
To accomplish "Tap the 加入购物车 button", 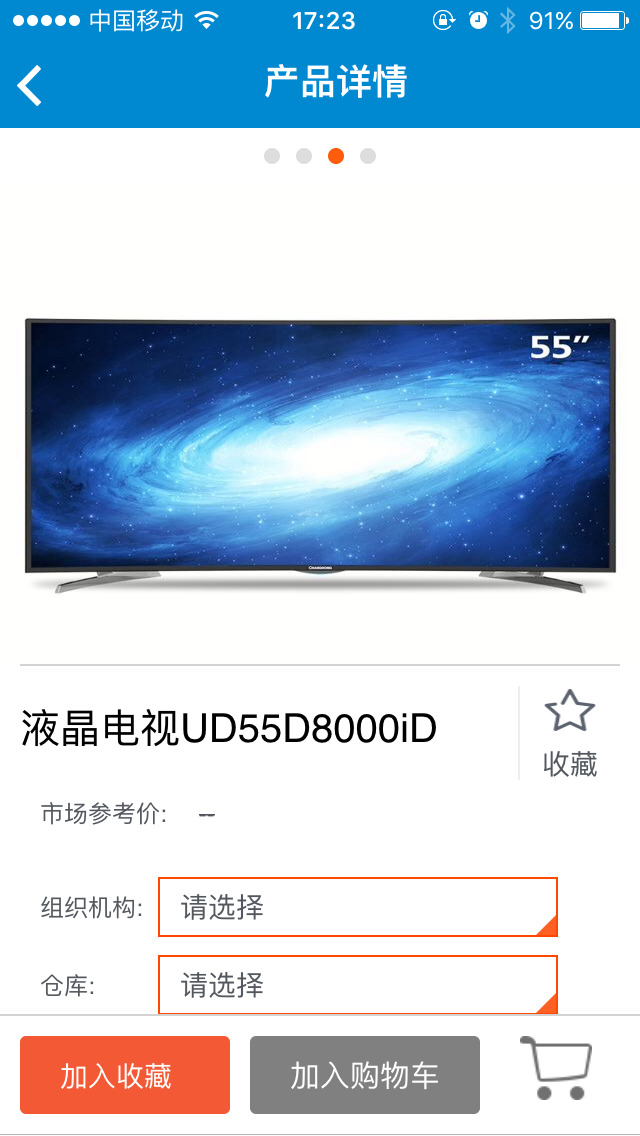I will pos(364,1075).
